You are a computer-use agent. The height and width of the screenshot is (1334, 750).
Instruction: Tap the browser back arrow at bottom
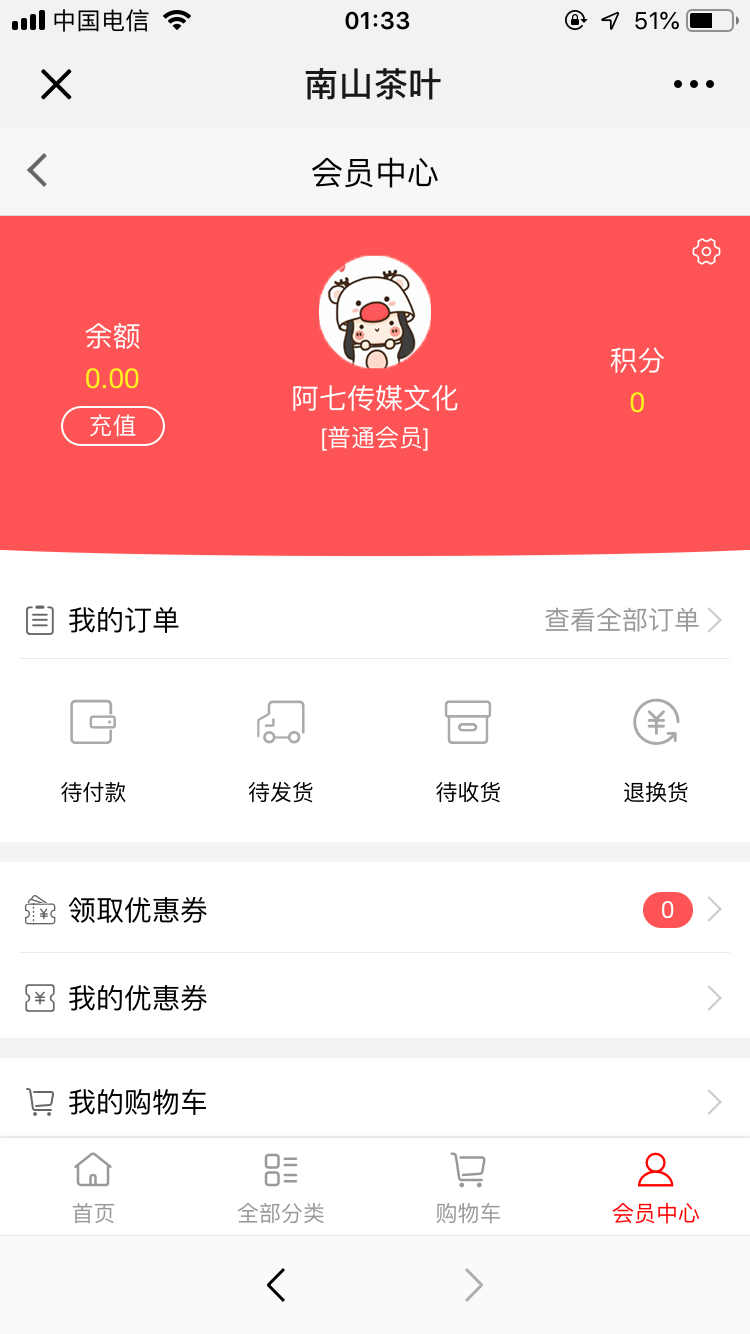(277, 1285)
